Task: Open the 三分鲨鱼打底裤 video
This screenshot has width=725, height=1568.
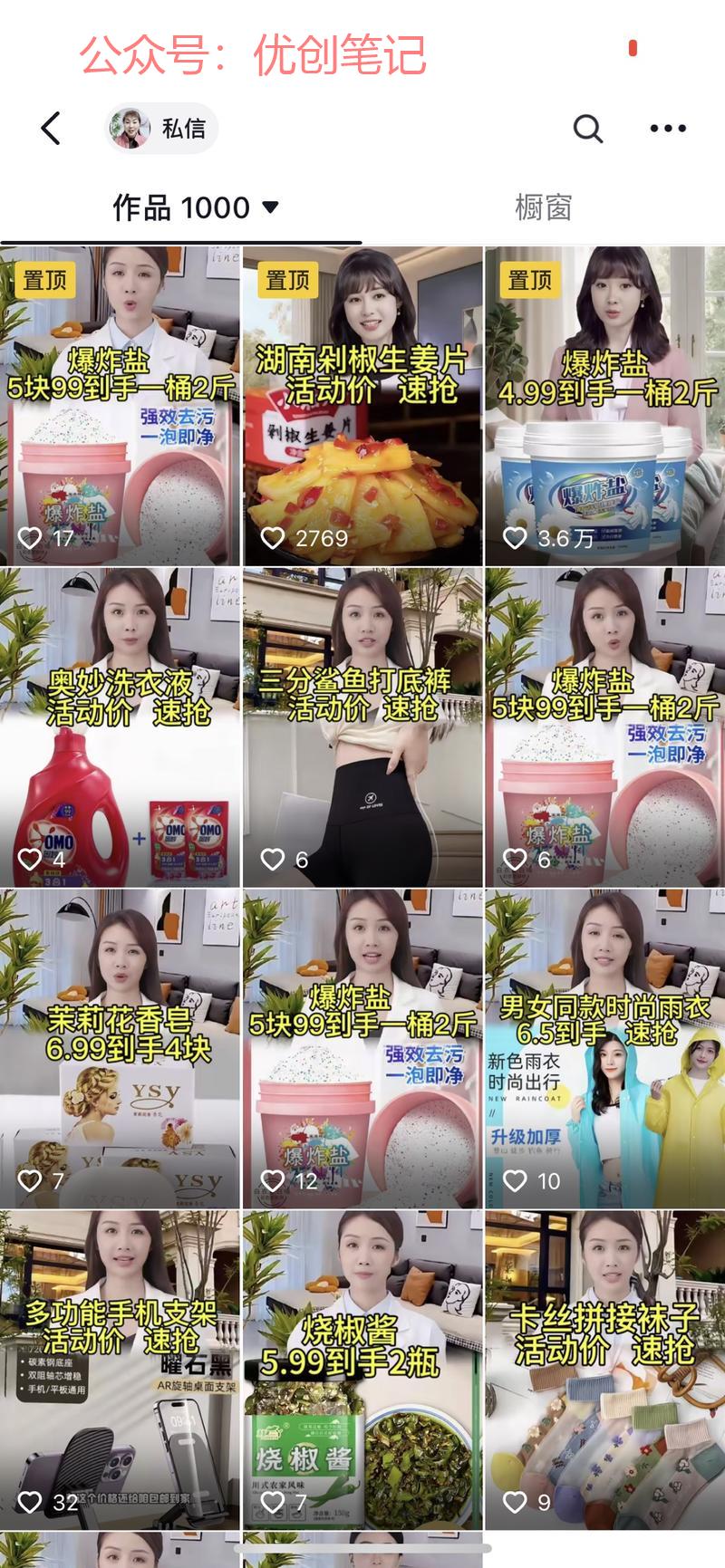Action: tap(362, 727)
